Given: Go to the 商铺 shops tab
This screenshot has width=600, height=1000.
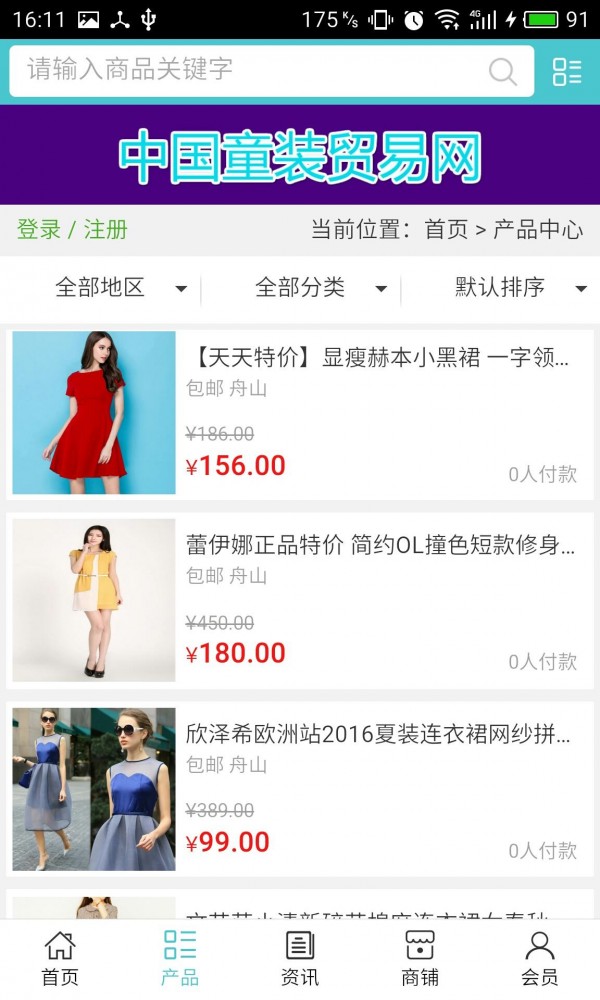Looking at the screenshot, I should (420, 959).
